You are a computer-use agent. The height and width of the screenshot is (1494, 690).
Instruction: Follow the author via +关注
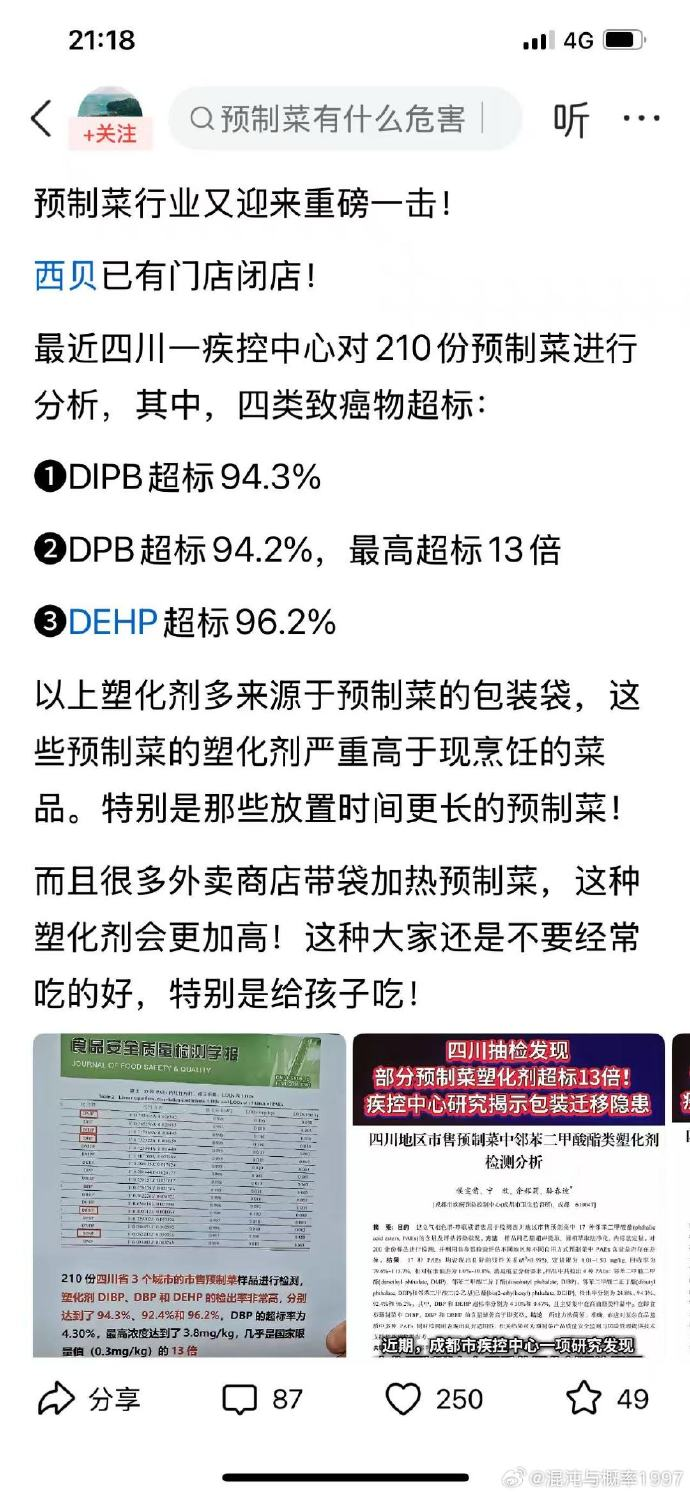110,133
